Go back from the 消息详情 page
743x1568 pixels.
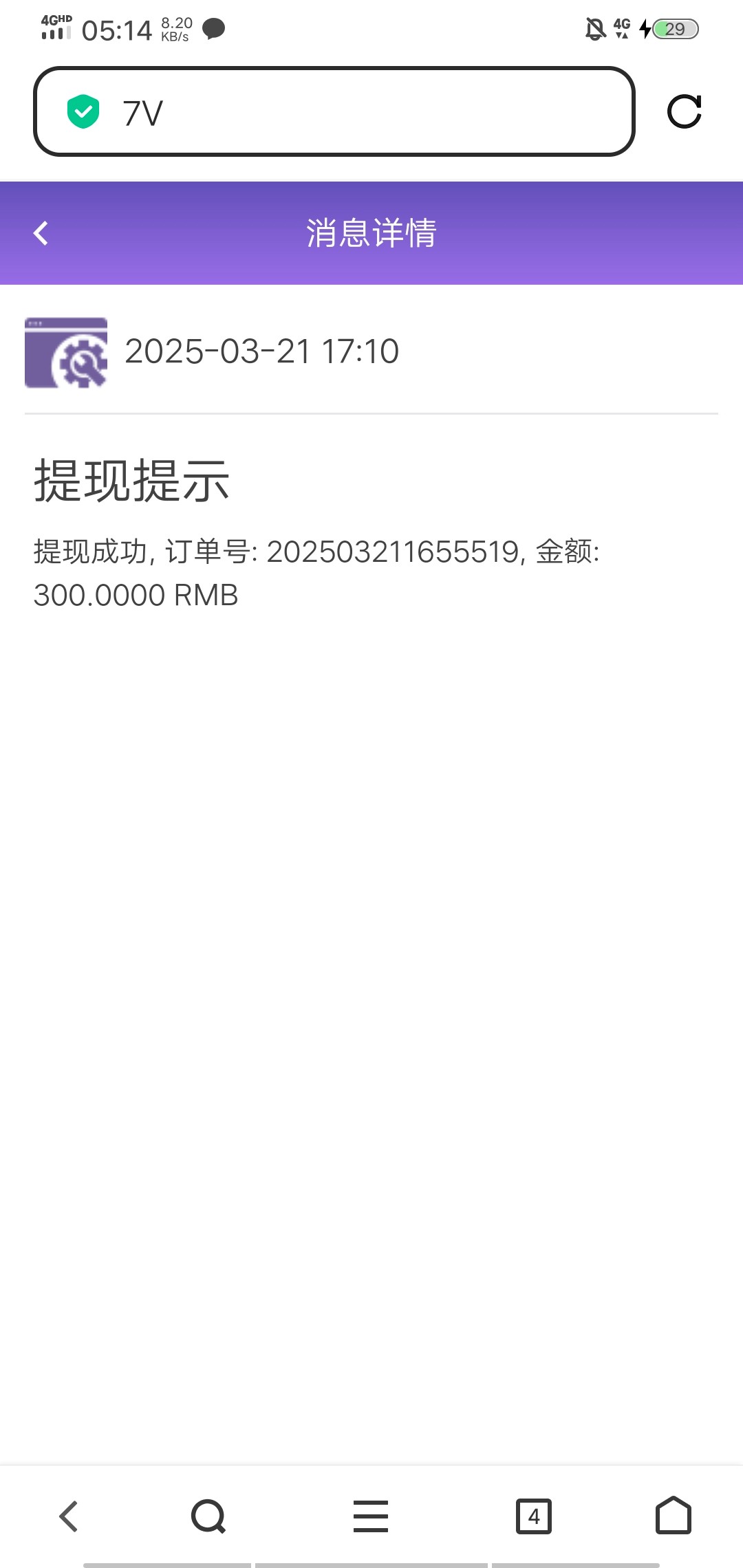pos(41,233)
